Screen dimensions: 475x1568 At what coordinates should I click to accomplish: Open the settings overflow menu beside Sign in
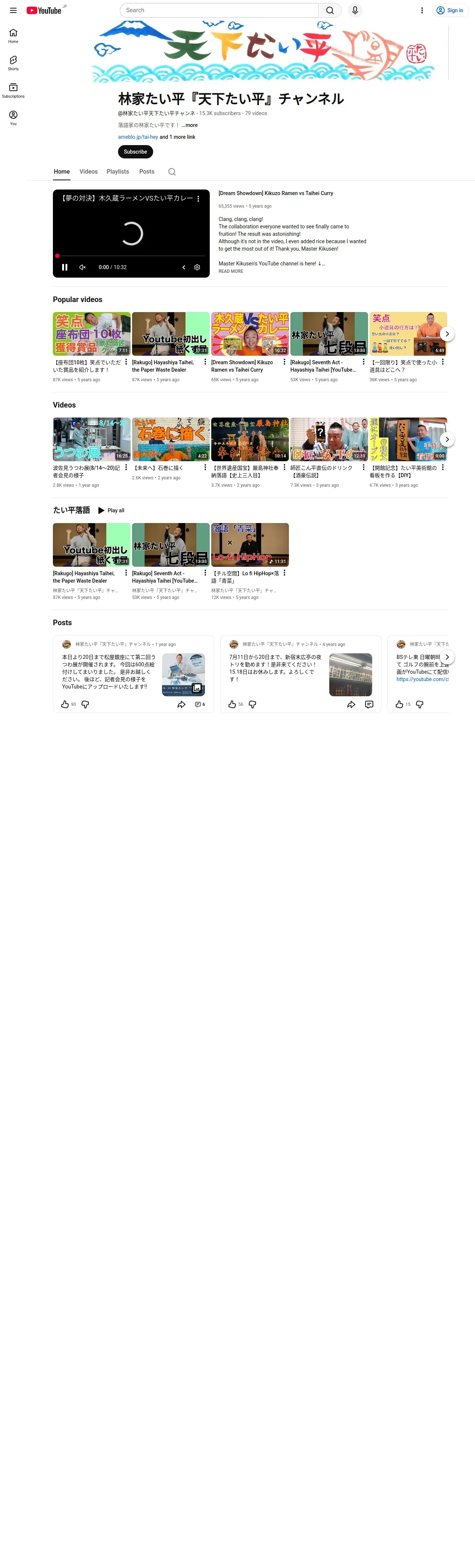(x=422, y=10)
